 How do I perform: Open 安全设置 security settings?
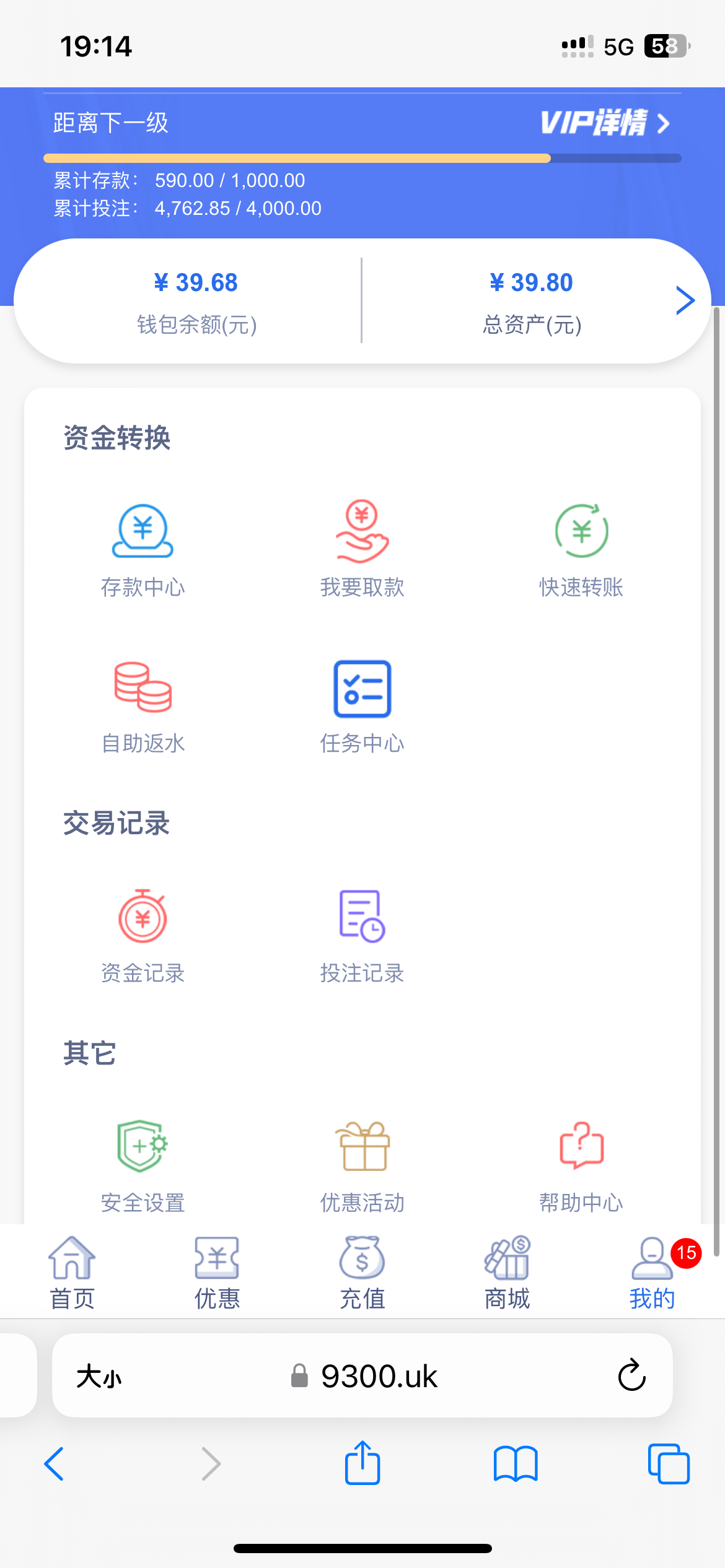coord(143,1164)
